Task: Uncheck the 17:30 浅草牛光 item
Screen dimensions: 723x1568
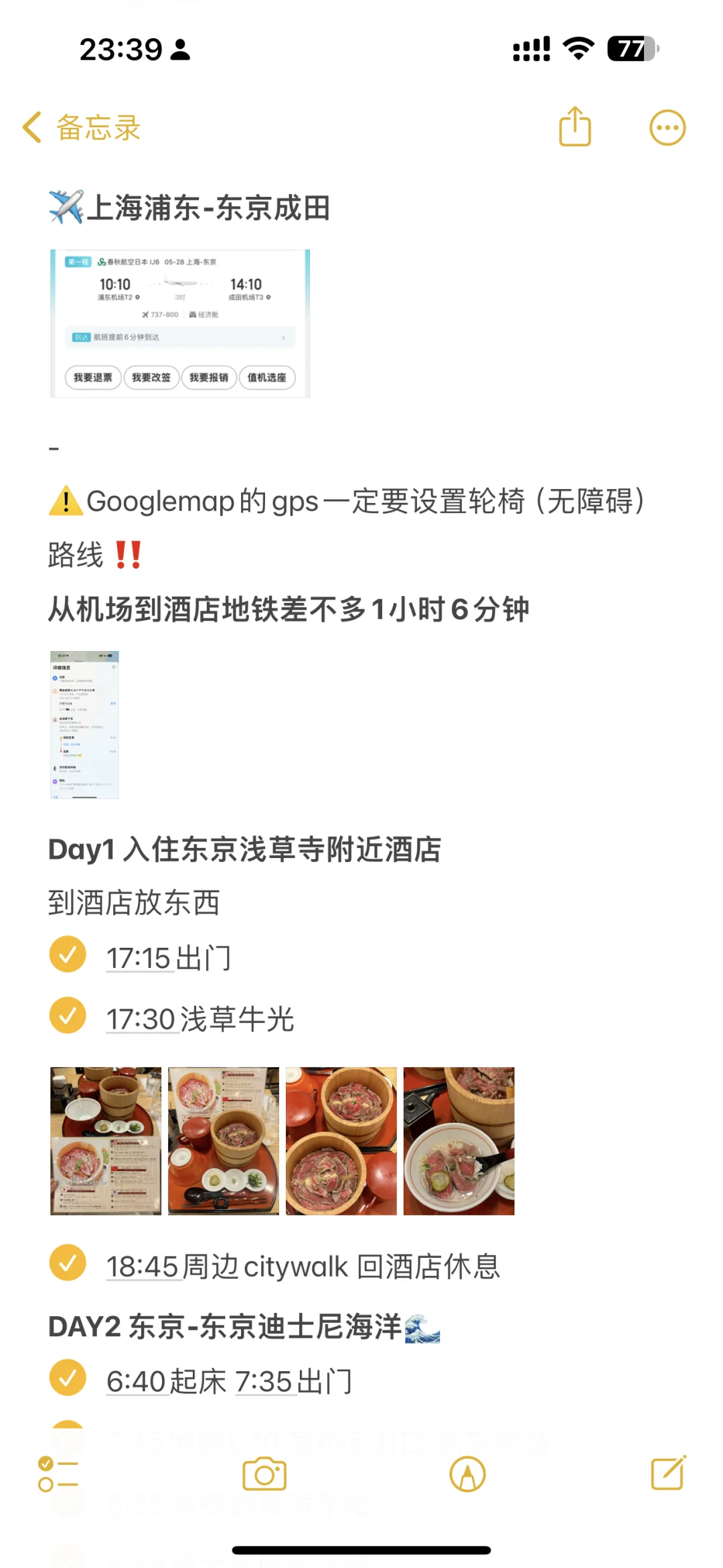Action: [68, 1015]
